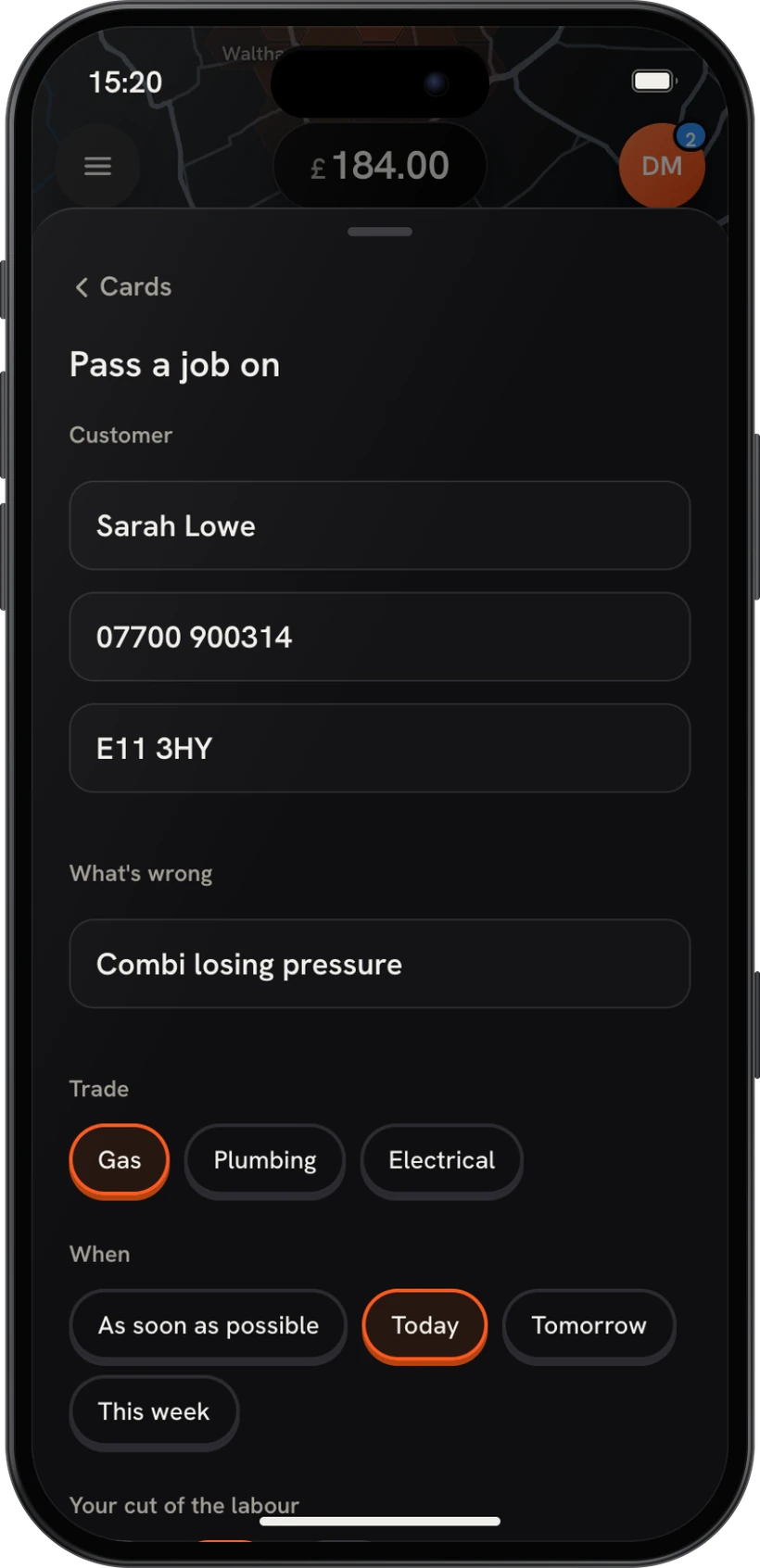Tap the sheet drag handle
This screenshot has height=1568, width=760.
pos(380,232)
